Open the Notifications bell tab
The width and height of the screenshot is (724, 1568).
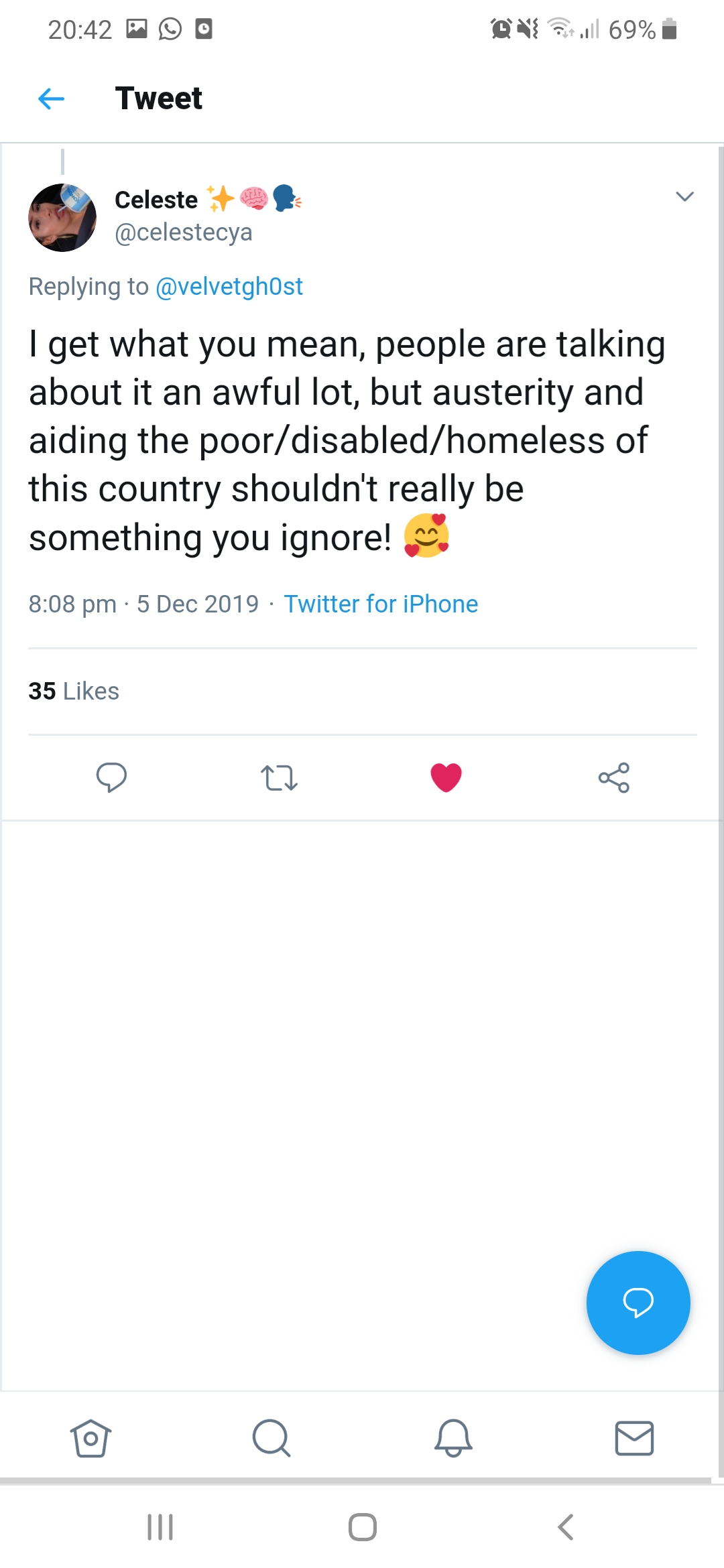pos(453,1438)
